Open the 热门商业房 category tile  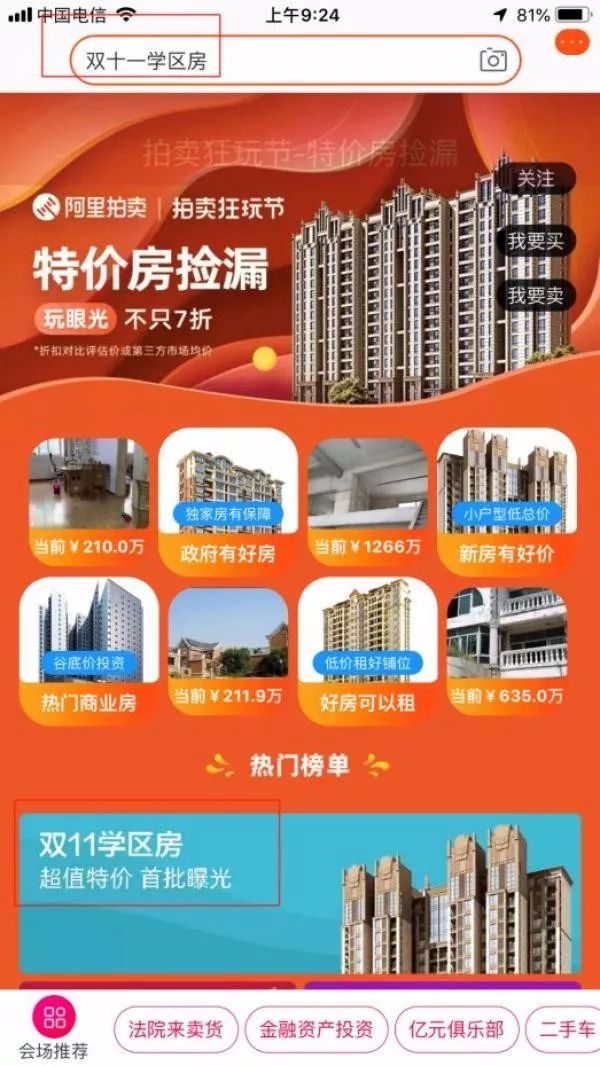(89, 651)
